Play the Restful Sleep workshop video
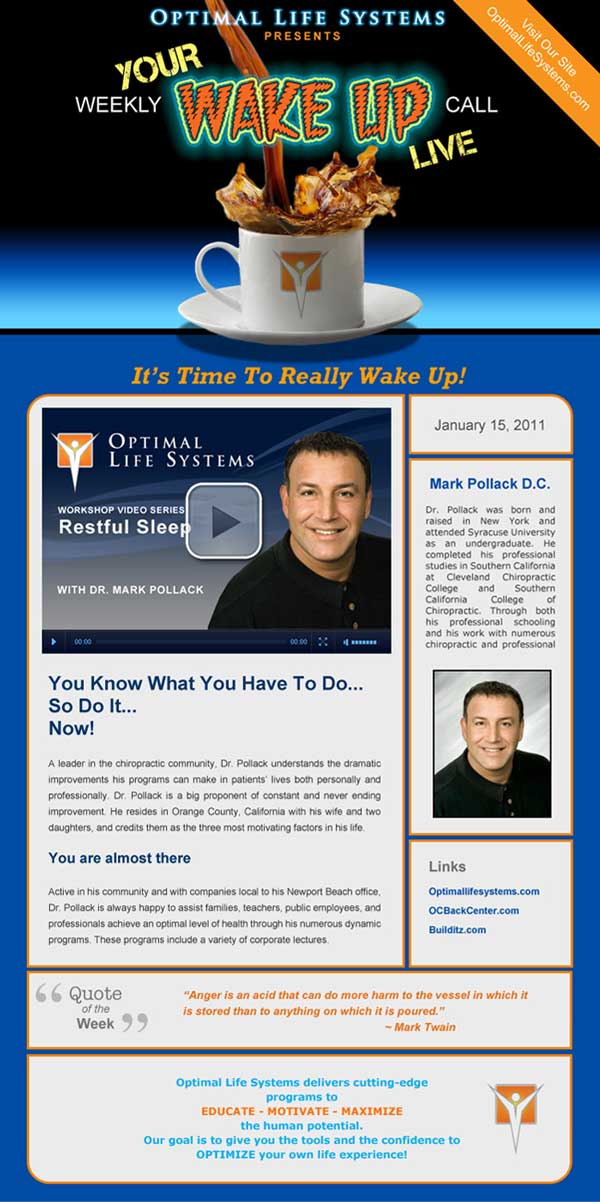600x1202 pixels. click(x=223, y=521)
